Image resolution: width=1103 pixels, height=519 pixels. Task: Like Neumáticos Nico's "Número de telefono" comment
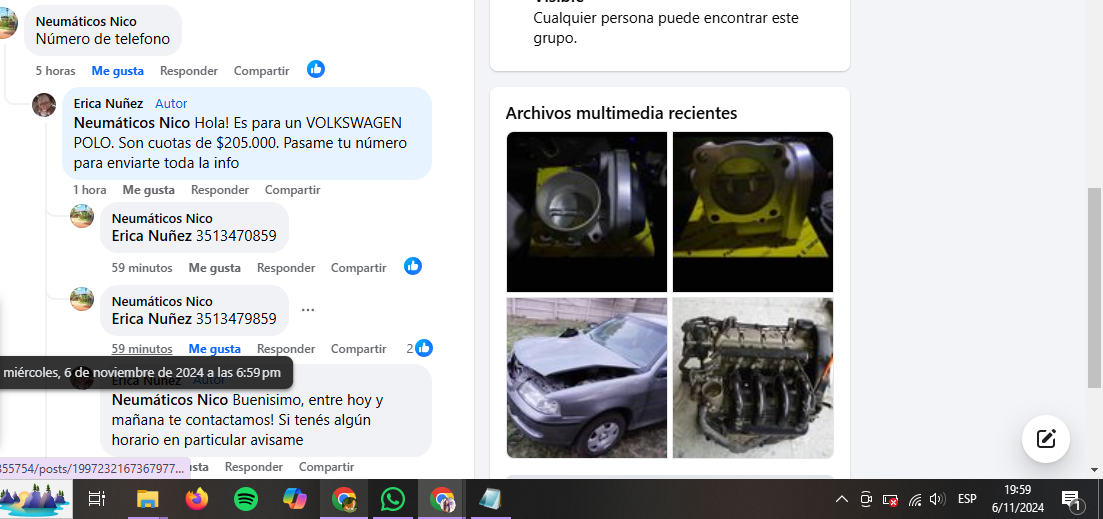(117, 71)
